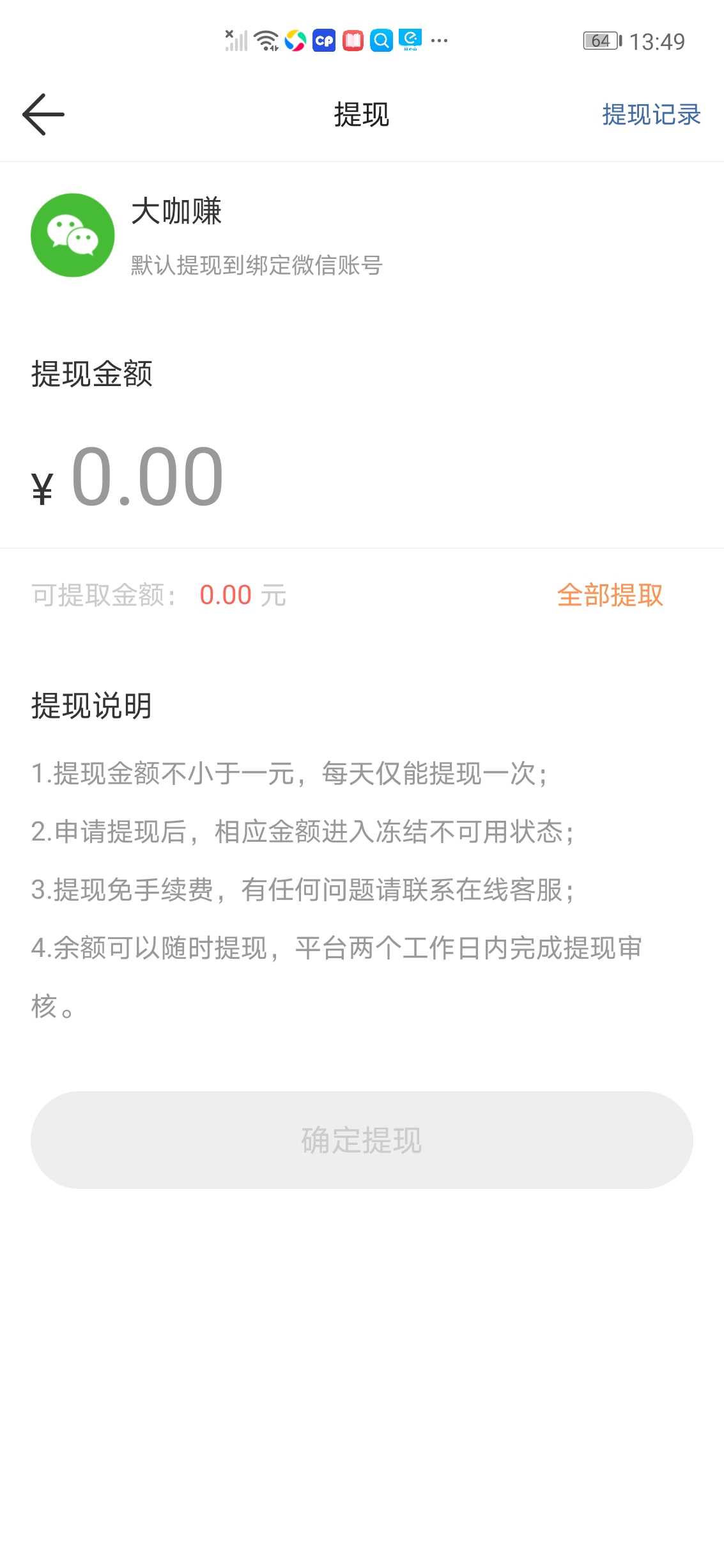Tap the blue 'e' app notification icon
The height and width of the screenshot is (1568, 724).
[x=411, y=40]
